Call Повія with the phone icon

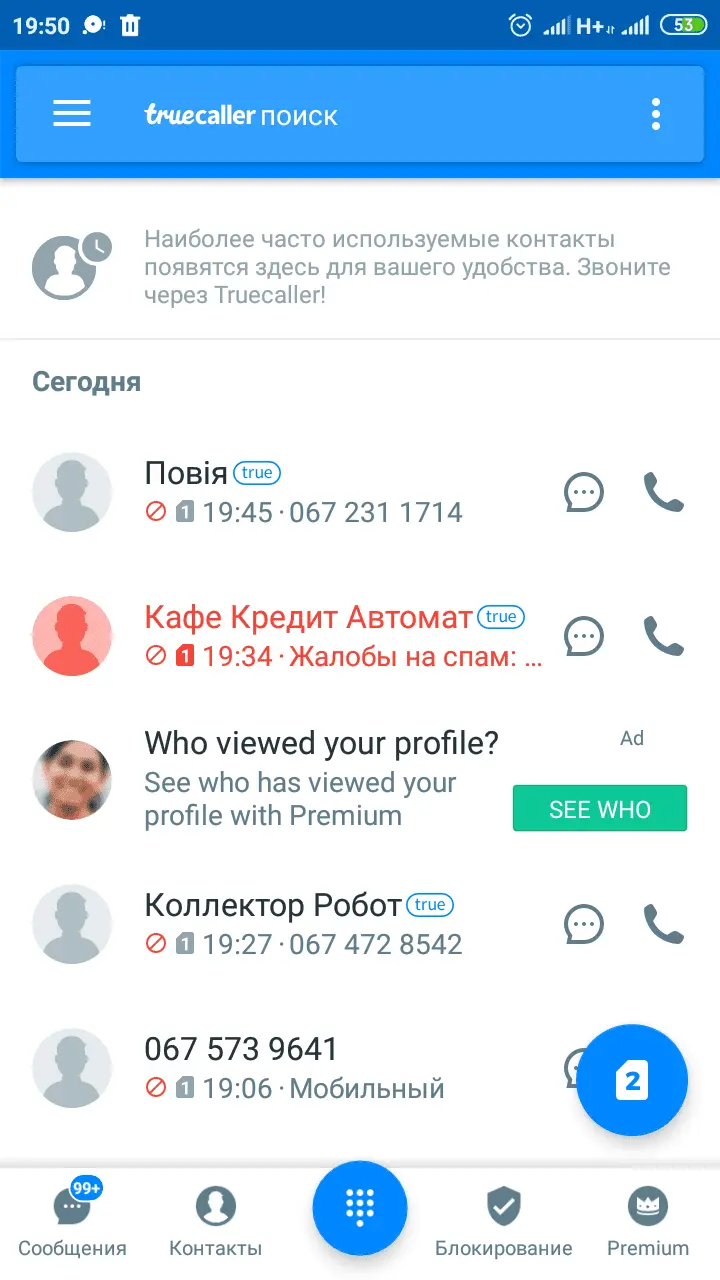coord(663,492)
